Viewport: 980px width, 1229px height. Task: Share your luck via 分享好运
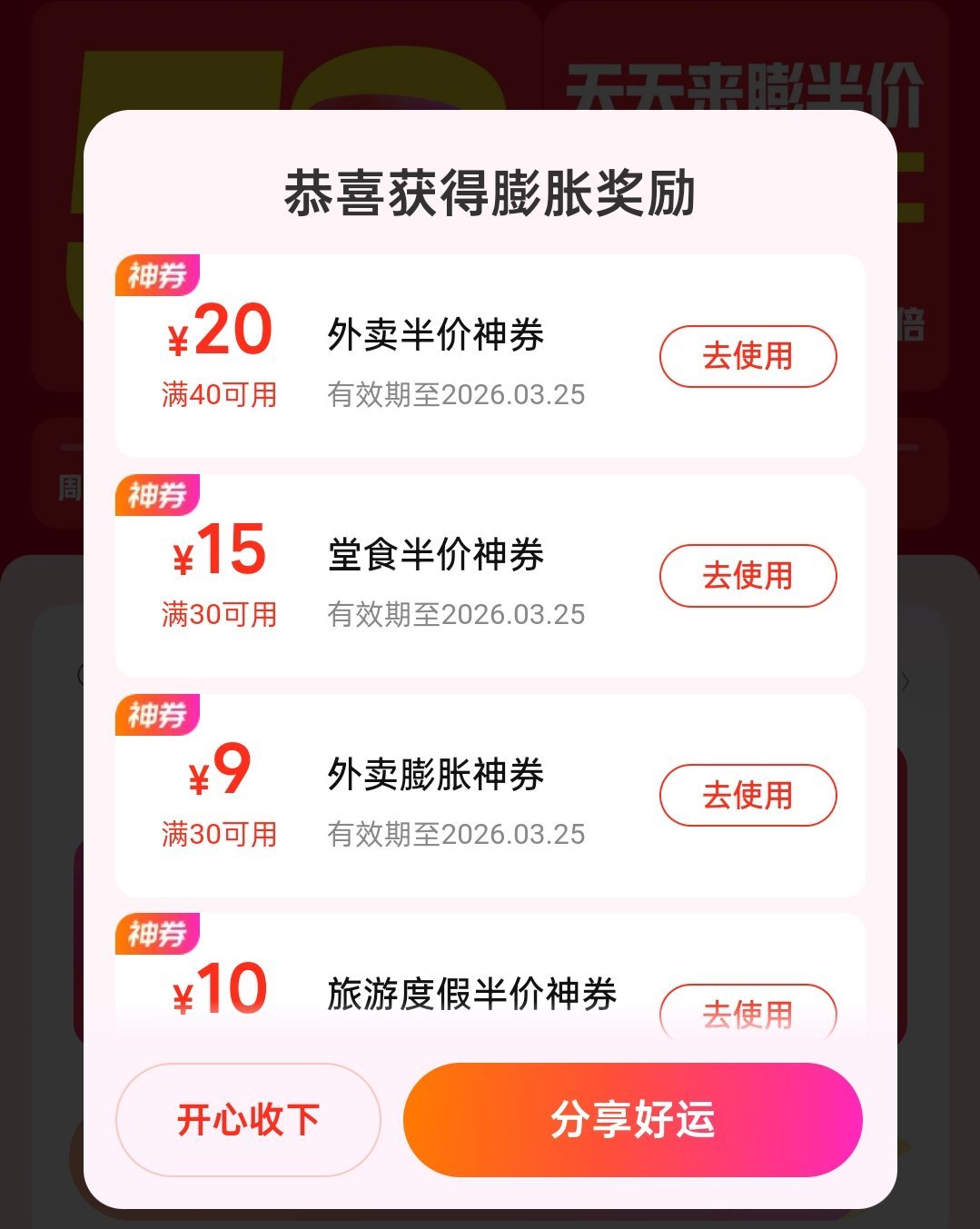click(632, 1119)
